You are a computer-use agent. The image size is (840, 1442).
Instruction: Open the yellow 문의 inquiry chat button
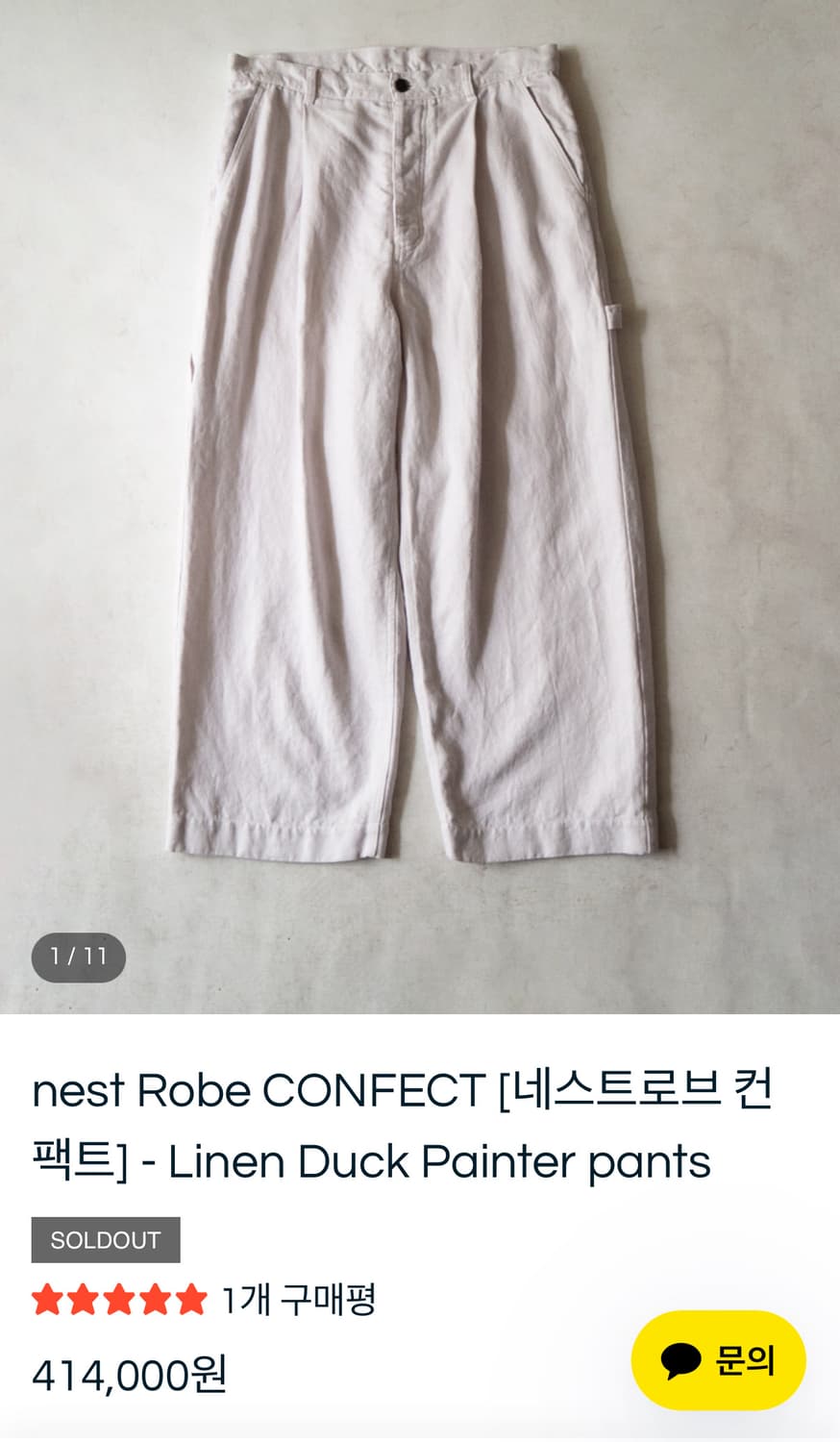719,1358
